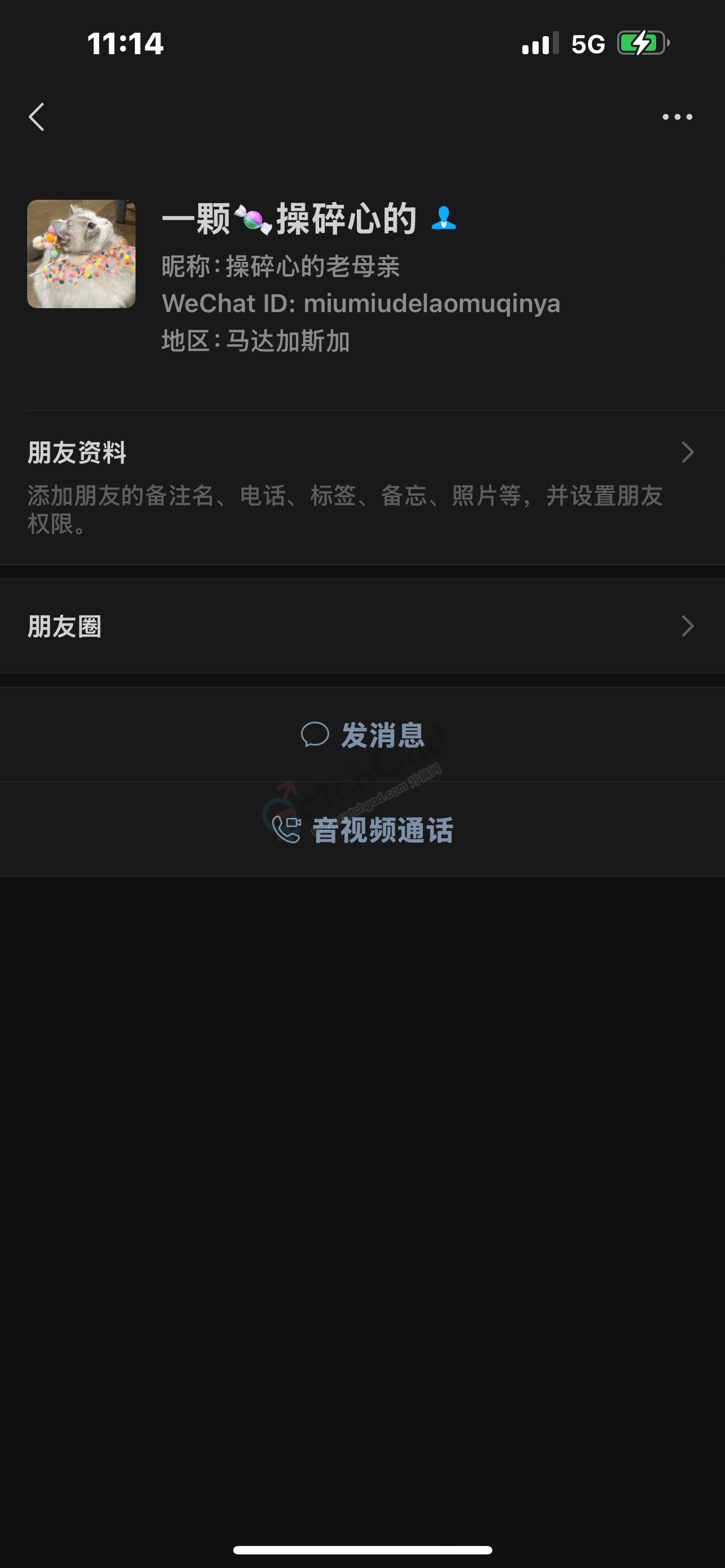Open the more options menu via ellipsis icon
Image resolution: width=725 pixels, height=1568 pixels.
678,117
